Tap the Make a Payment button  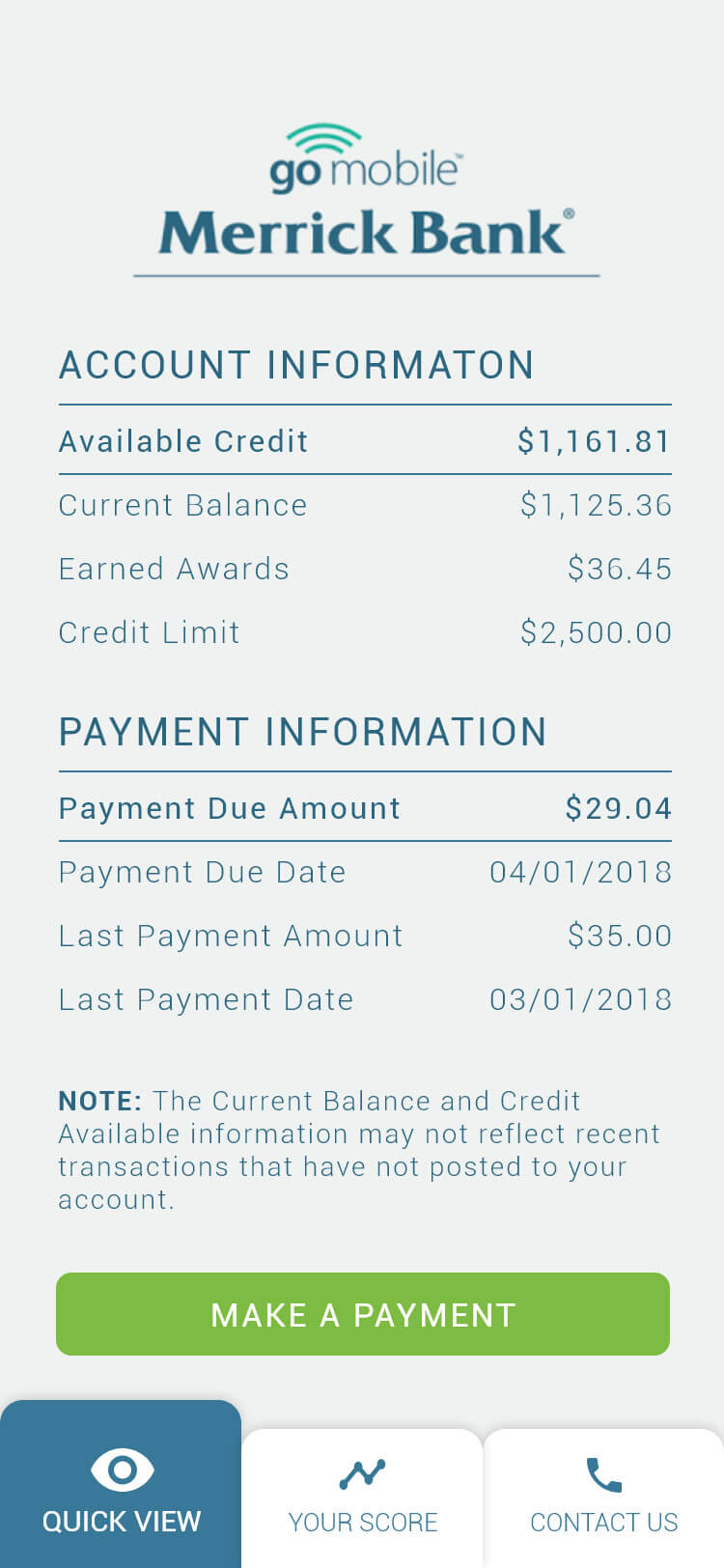click(363, 1314)
